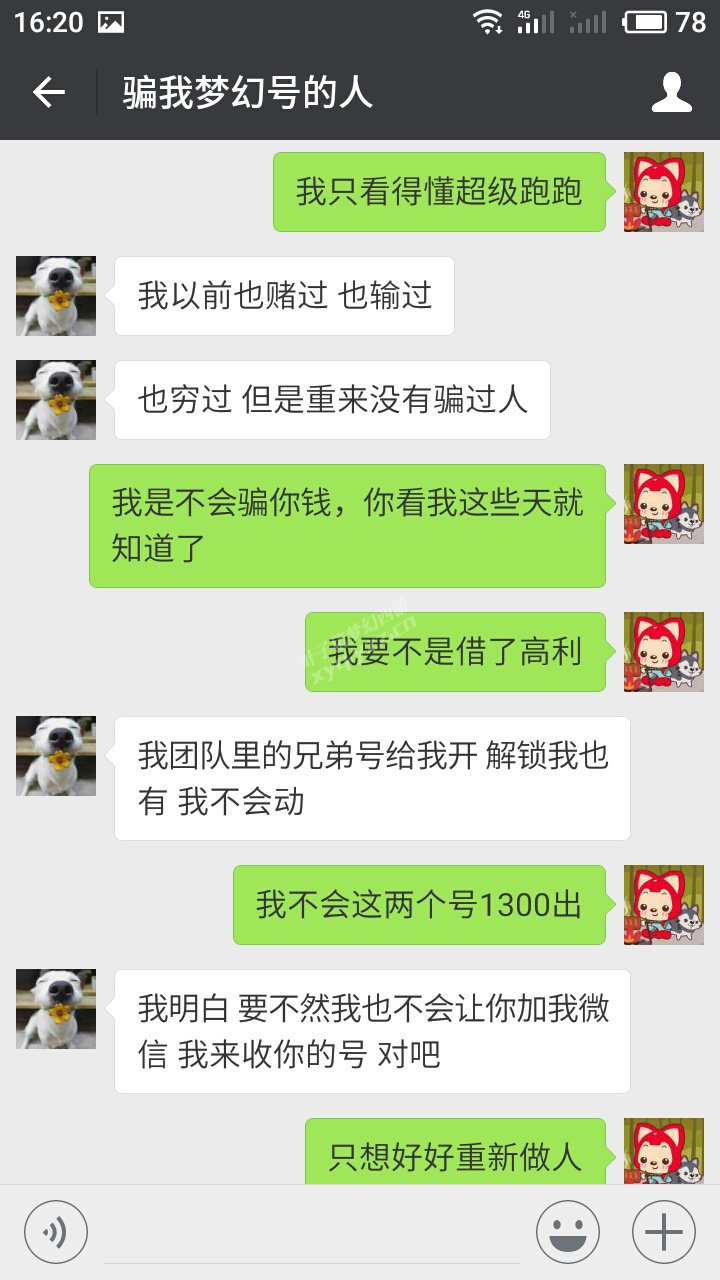Tap the message text field
Screen dimensions: 720x1280
pos(312,1233)
